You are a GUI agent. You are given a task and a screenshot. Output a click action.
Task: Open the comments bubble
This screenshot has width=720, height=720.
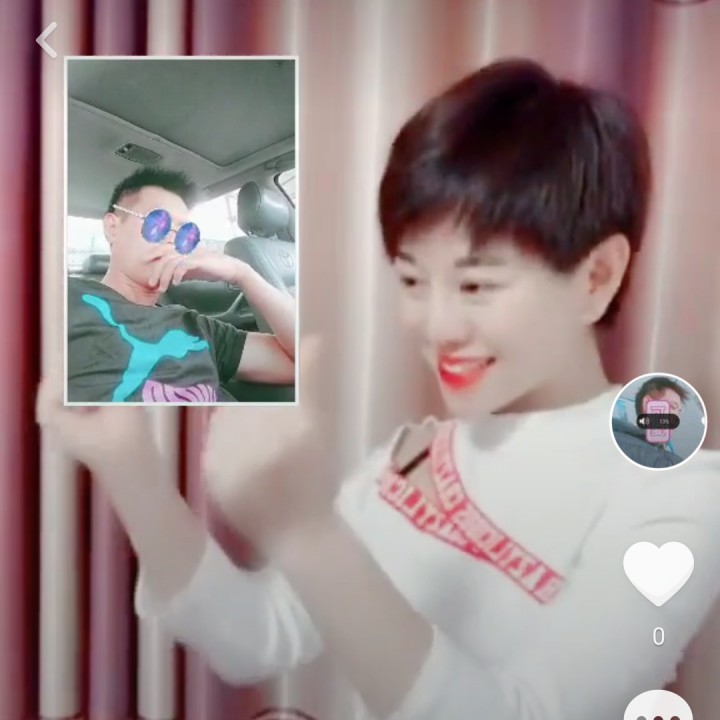click(x=658, y=705)
